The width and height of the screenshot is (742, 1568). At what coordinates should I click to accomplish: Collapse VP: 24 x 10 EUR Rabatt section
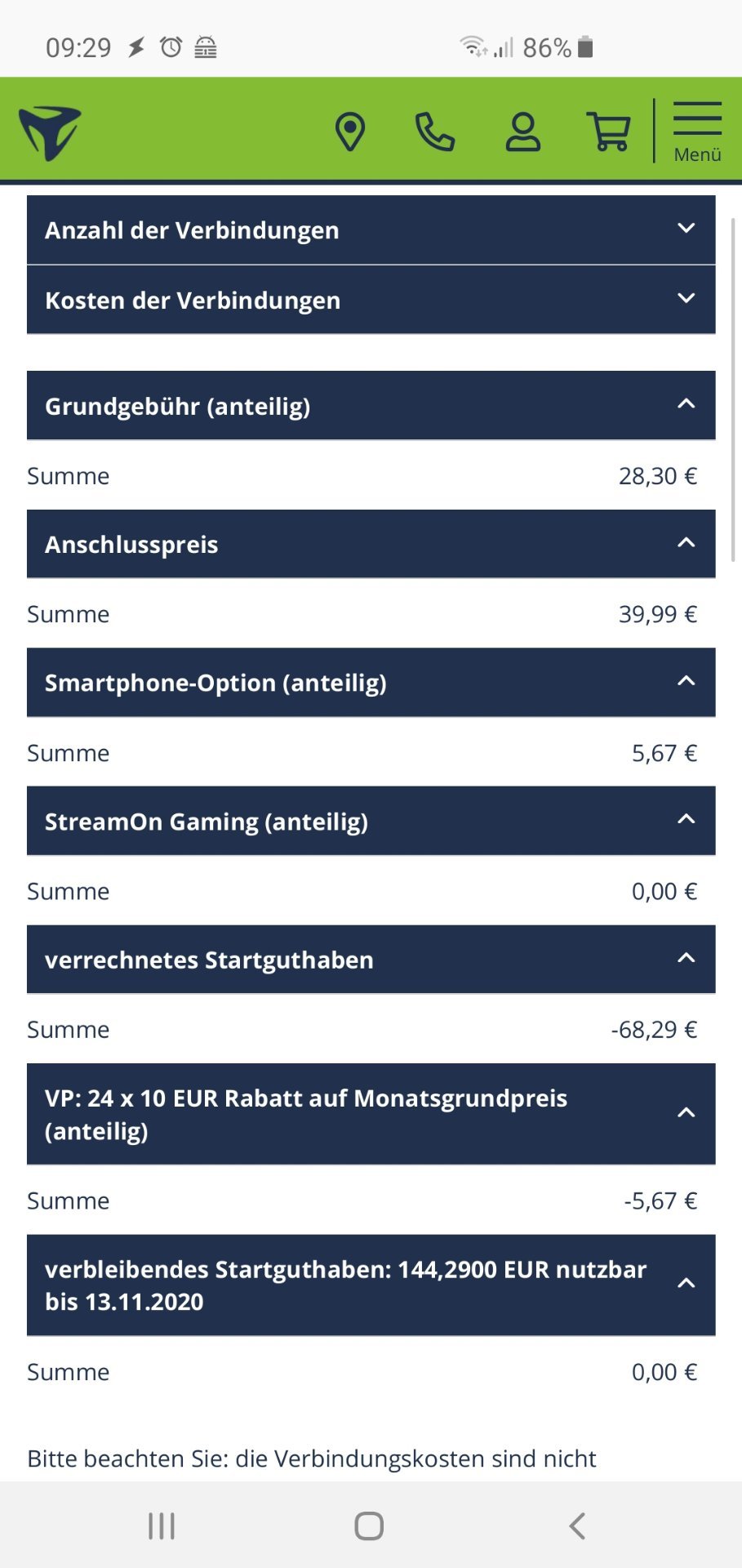pyautogui.click(x=371, y=1114)
